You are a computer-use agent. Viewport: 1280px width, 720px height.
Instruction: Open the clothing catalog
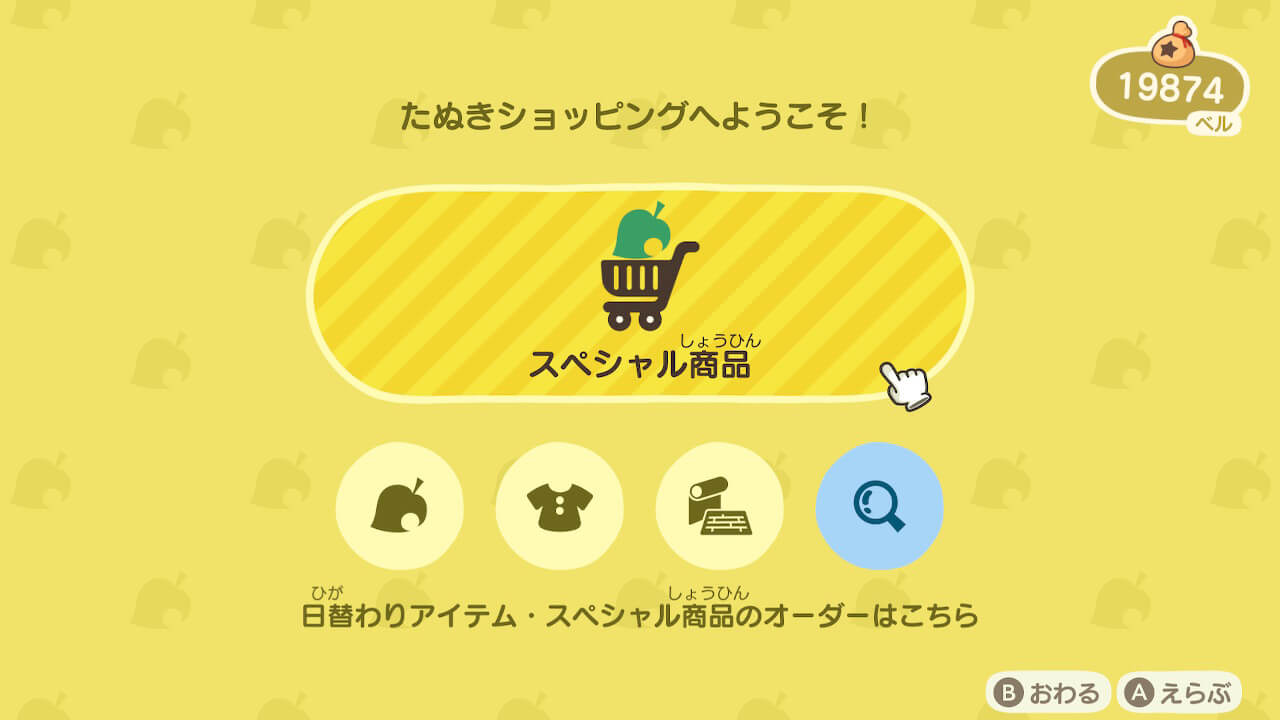coord(559,506)
